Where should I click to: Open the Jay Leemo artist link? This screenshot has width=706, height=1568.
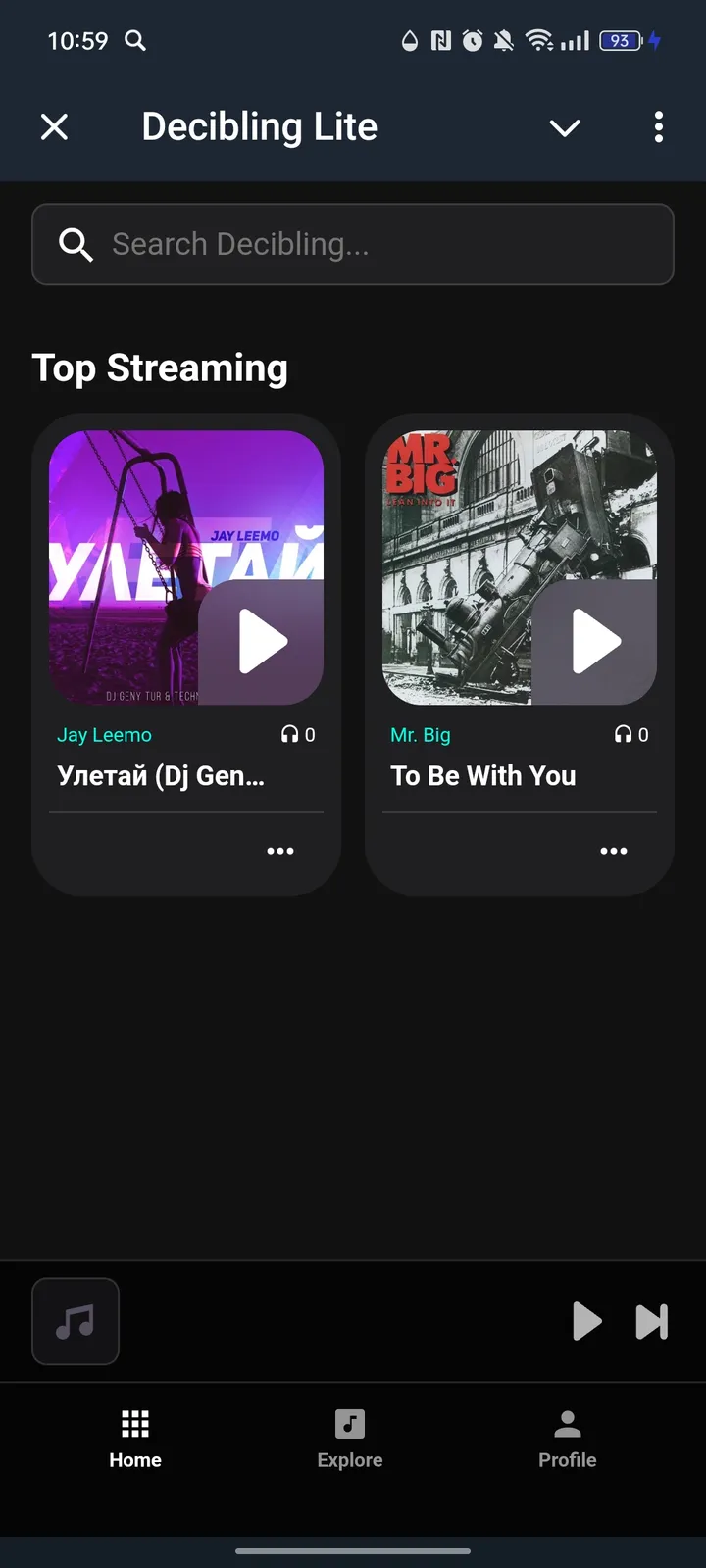(104, 735)
